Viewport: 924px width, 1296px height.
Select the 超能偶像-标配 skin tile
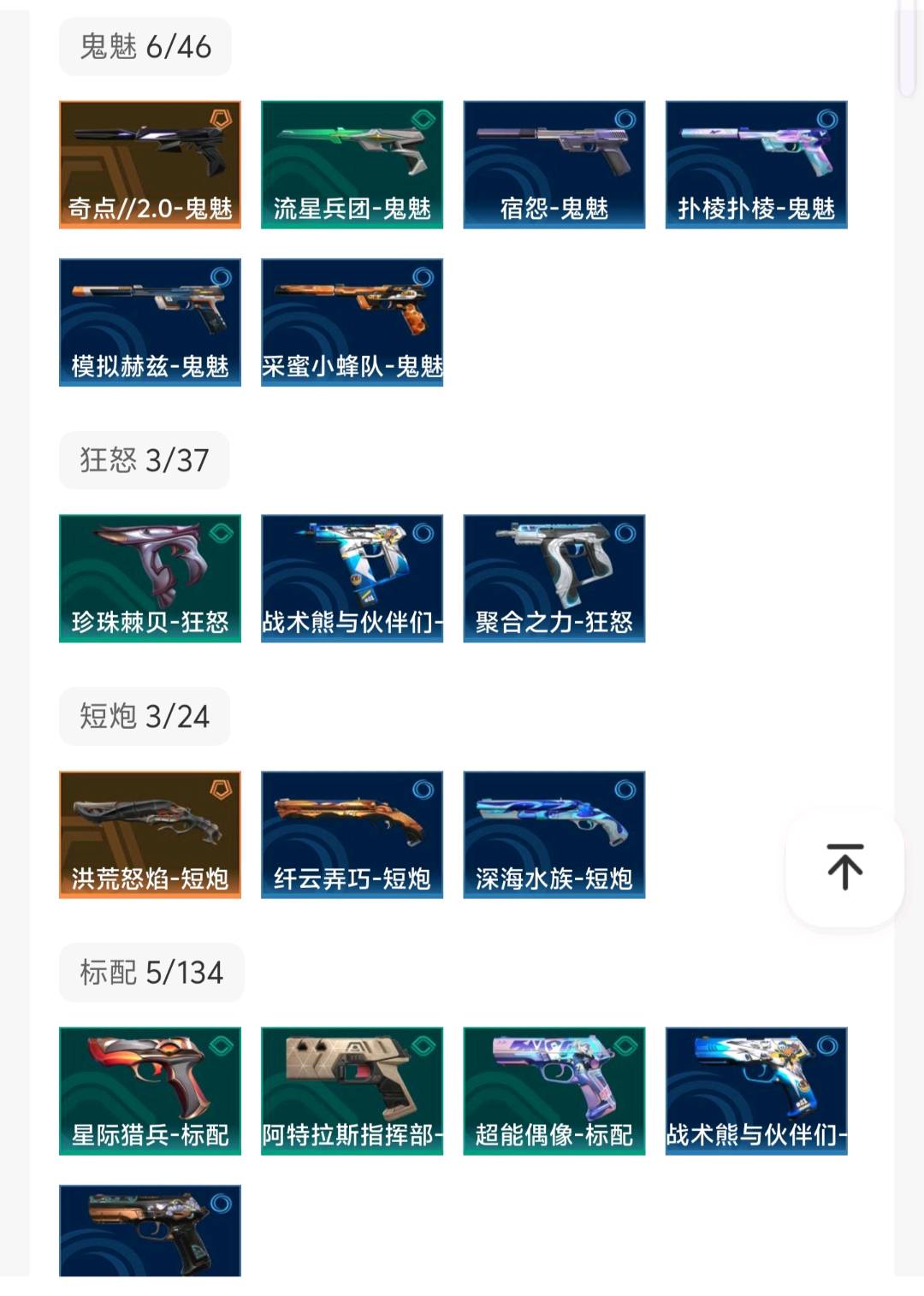click(554, 1091)
